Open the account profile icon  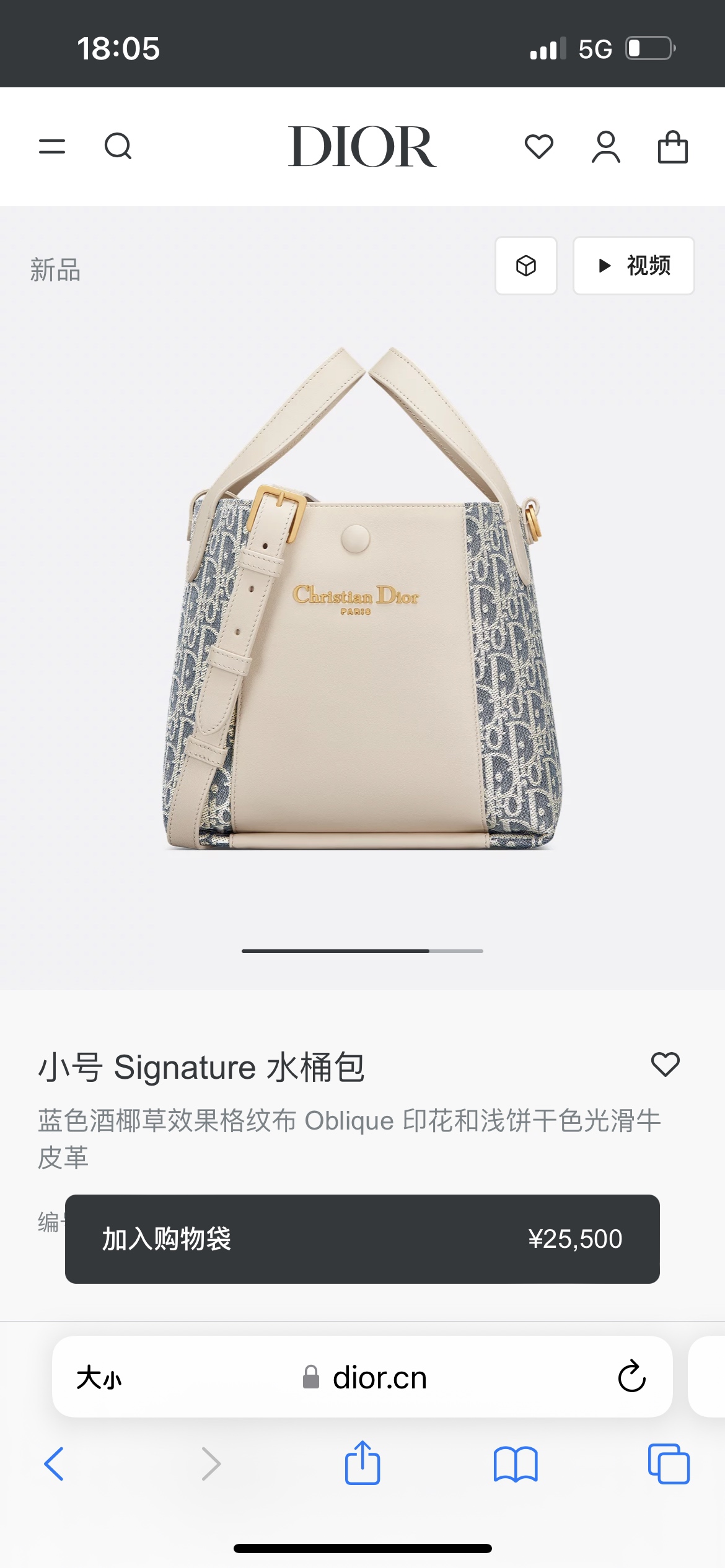point(605,147)
